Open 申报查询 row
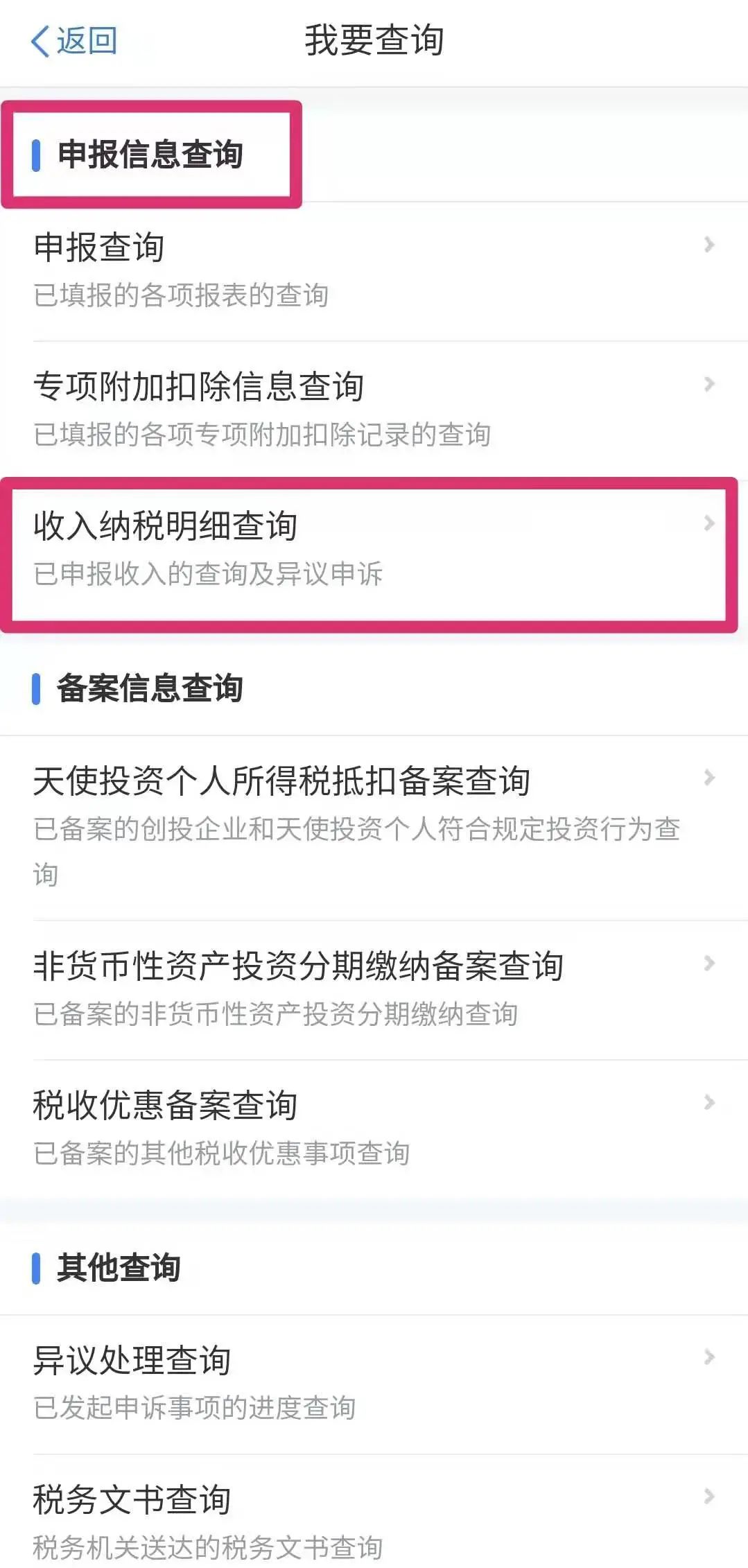Viewport: 748px width, 1568px height. (x=374, y=271)
